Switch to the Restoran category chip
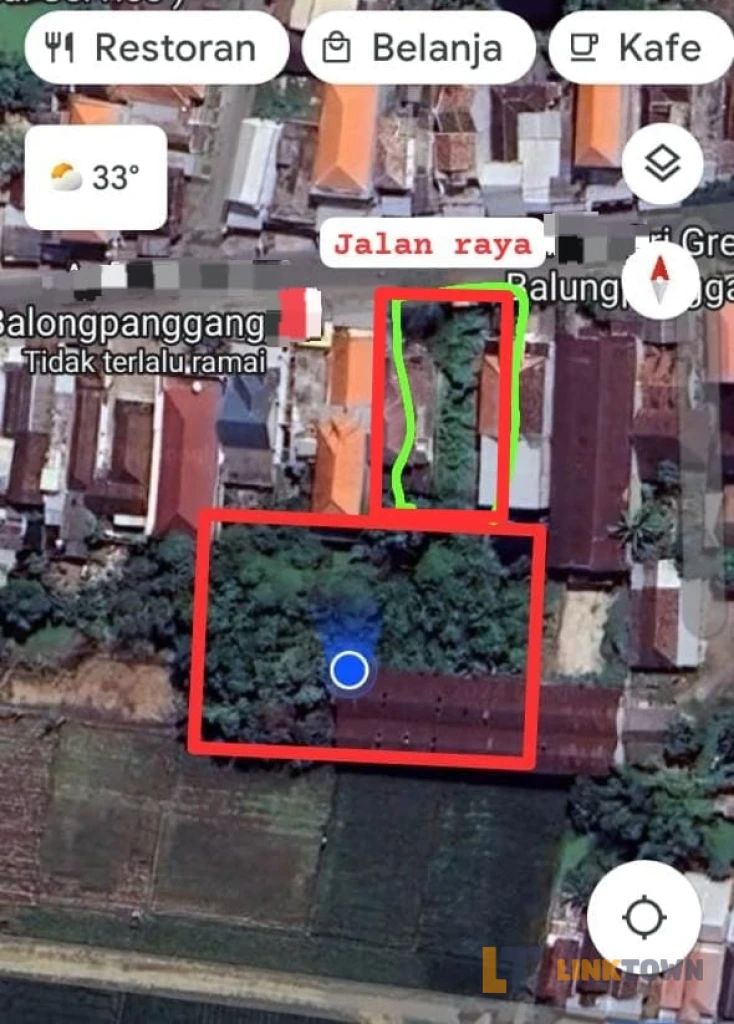Screen dimensions: 734x1024 click(158, 46)
